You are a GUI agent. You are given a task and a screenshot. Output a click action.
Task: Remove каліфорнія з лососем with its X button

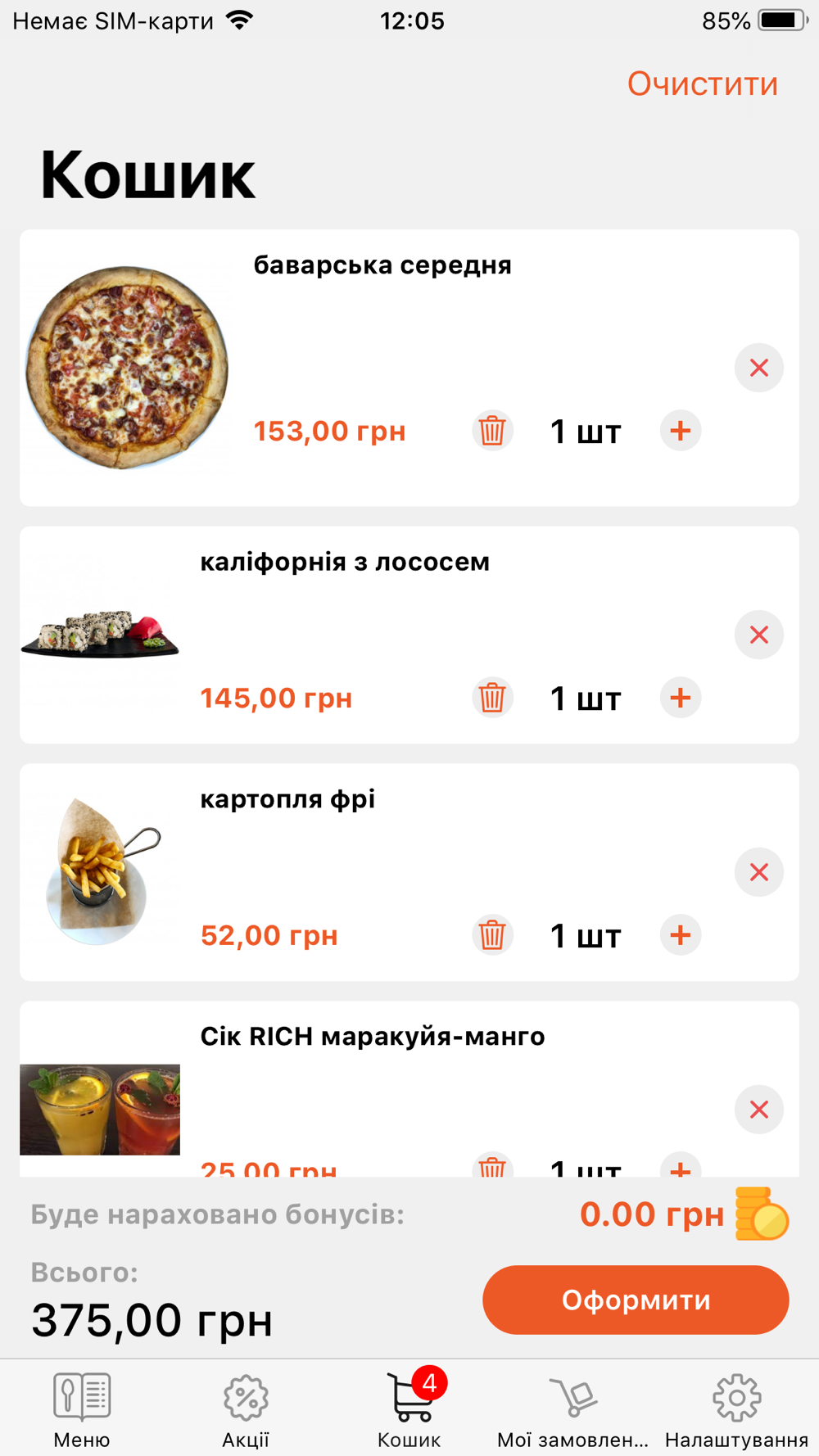[758, 635]
